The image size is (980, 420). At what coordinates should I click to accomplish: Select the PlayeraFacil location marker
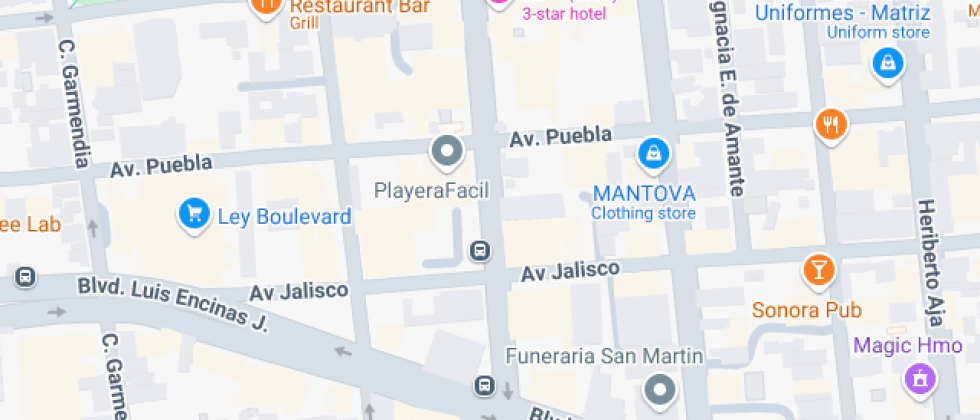[446, 153]
